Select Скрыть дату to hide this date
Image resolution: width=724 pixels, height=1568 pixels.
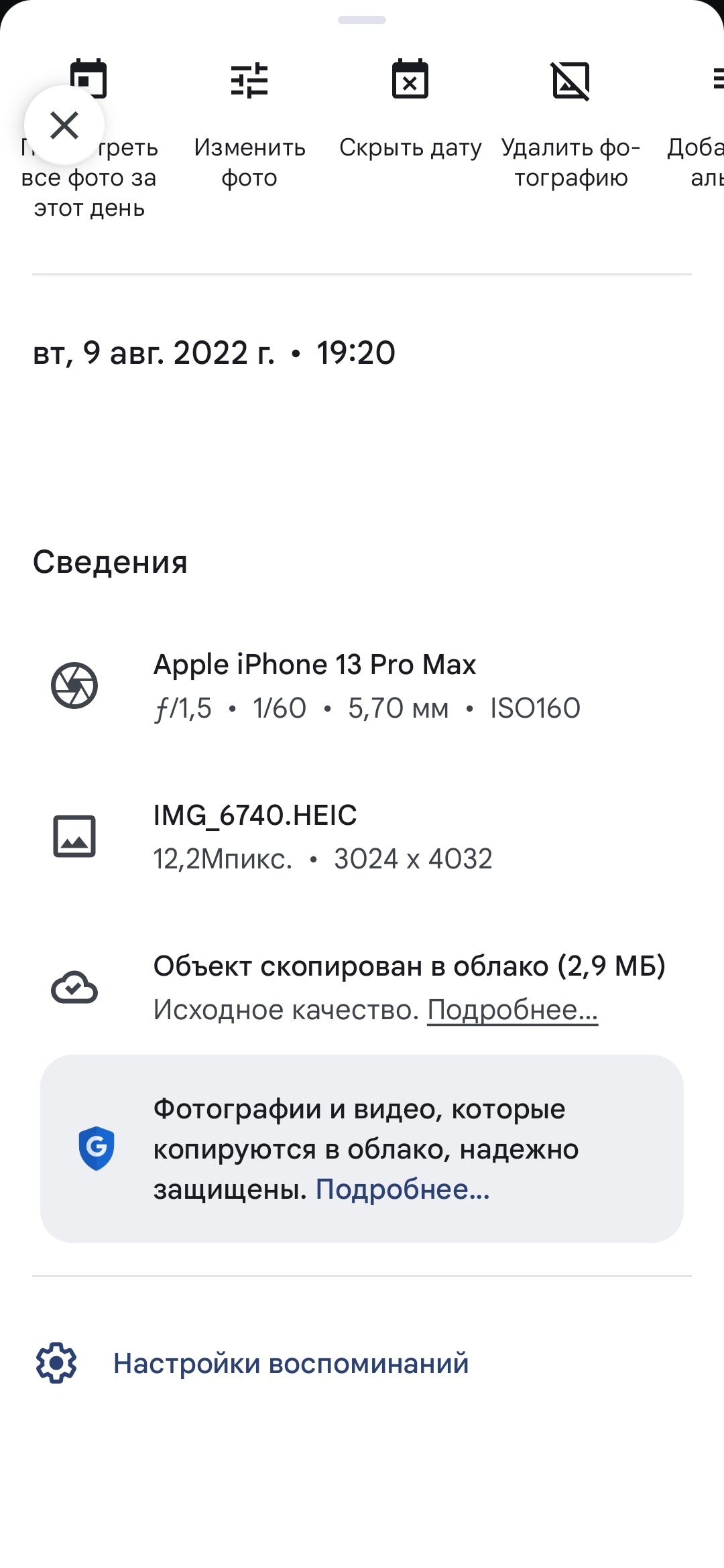click(410, 110)
